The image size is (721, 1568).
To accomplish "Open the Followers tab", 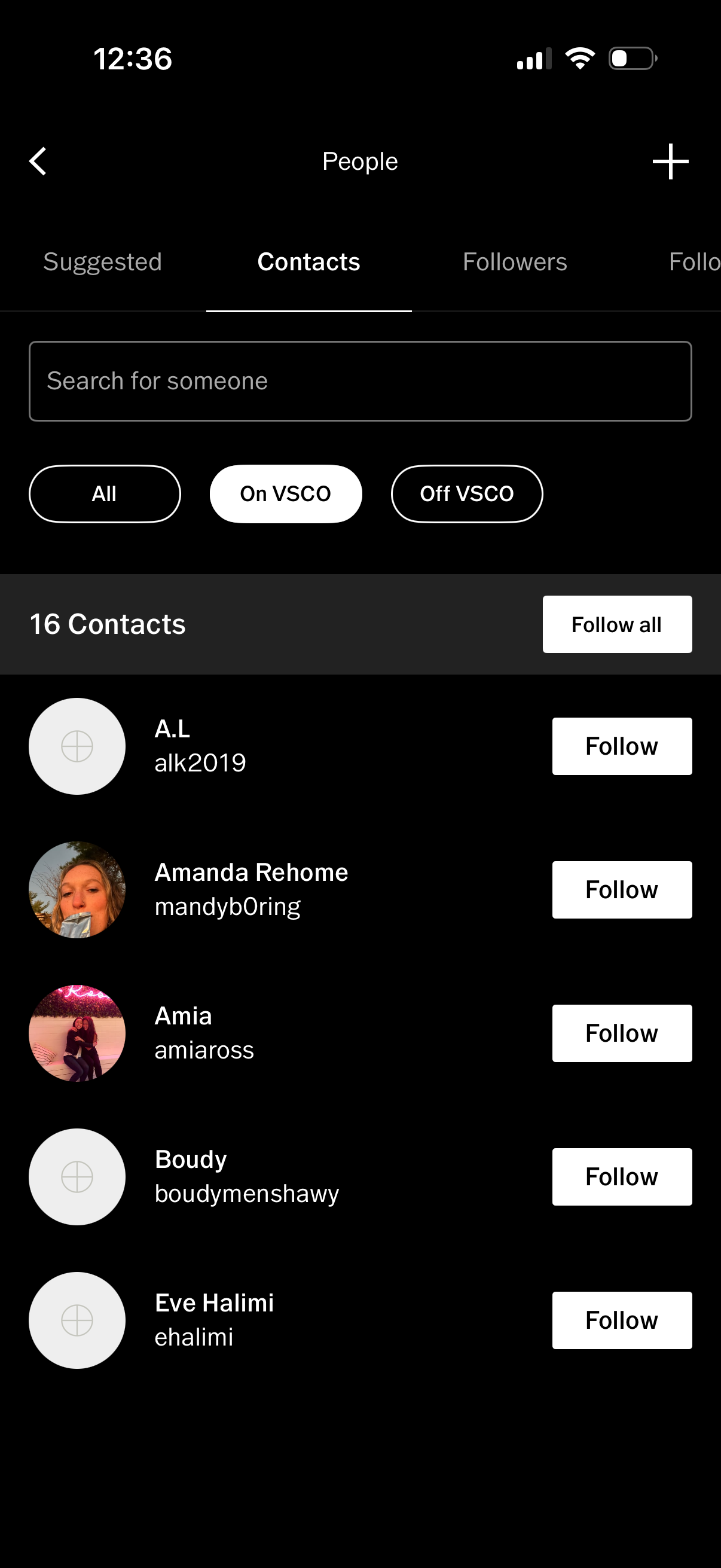I will 514,262.
